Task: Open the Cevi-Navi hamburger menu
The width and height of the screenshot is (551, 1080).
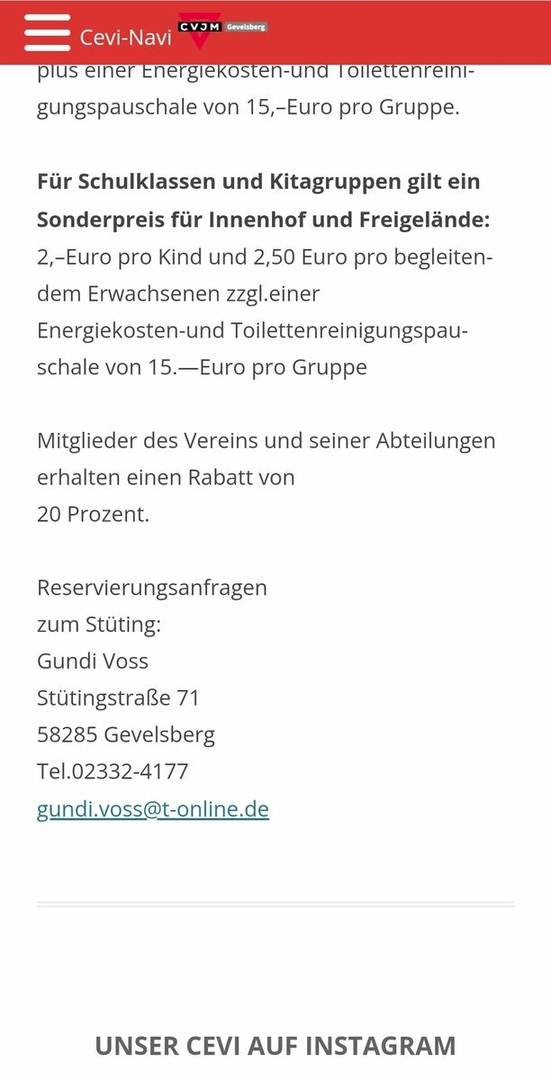Action: tap(48, 32)
